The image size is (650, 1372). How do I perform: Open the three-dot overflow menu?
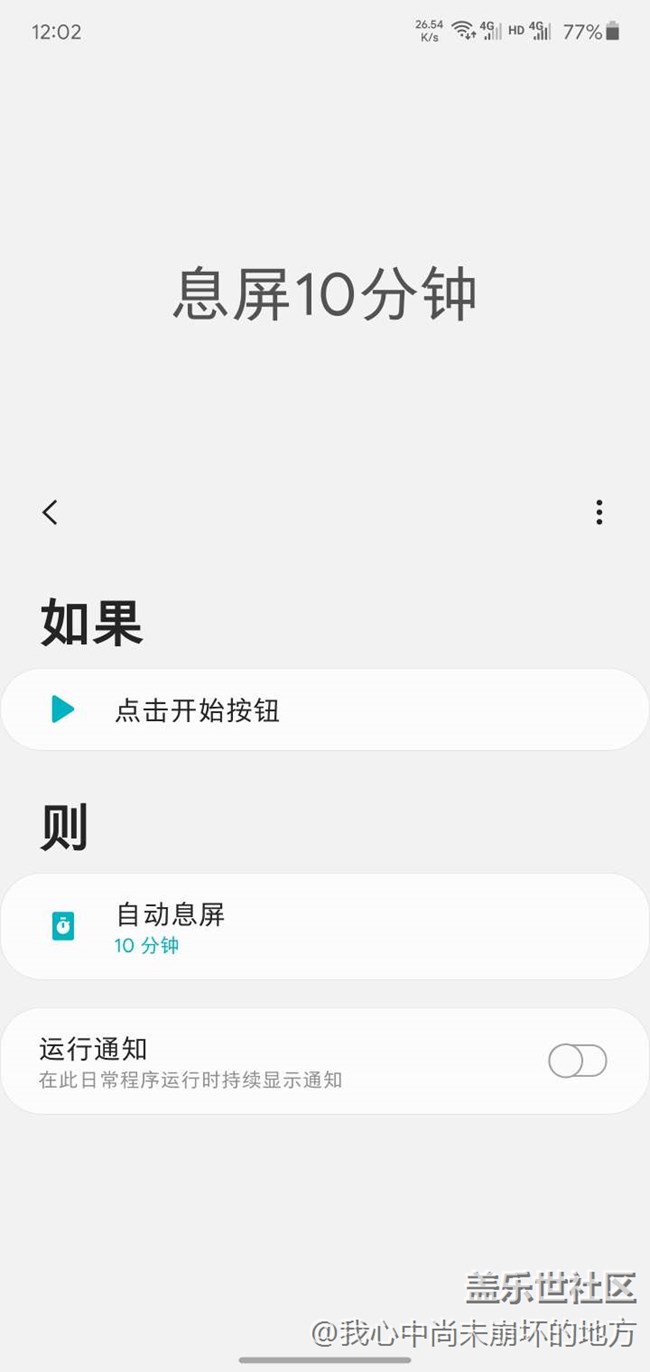[x=599, y=512]
